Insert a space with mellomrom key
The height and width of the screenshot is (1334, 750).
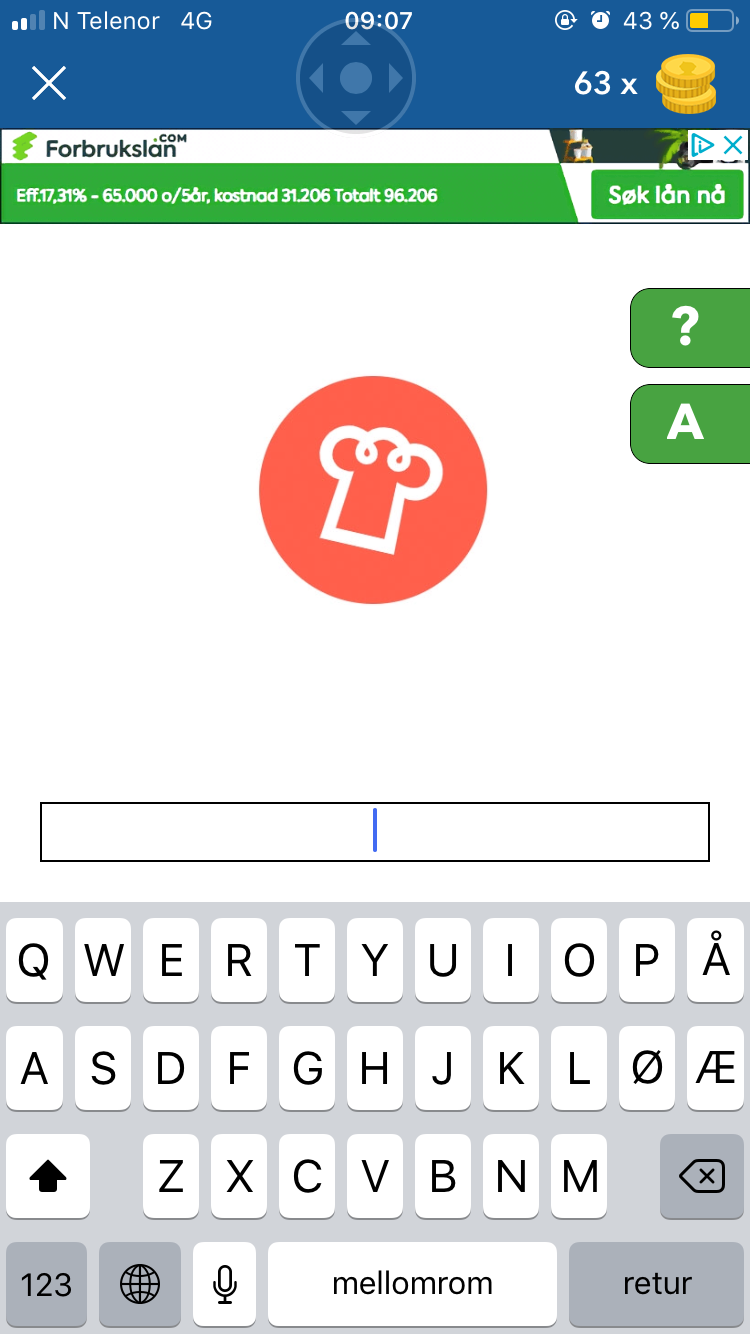click(412, 1284)
